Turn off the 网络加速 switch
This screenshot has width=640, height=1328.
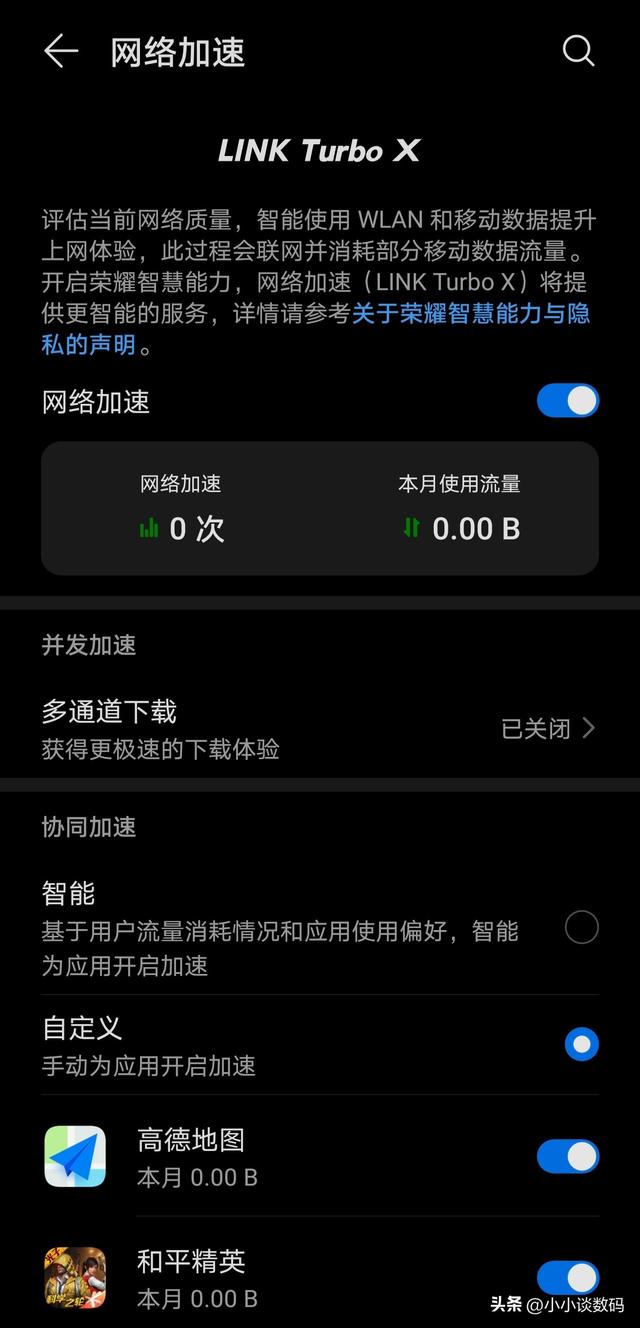(567, 401)
